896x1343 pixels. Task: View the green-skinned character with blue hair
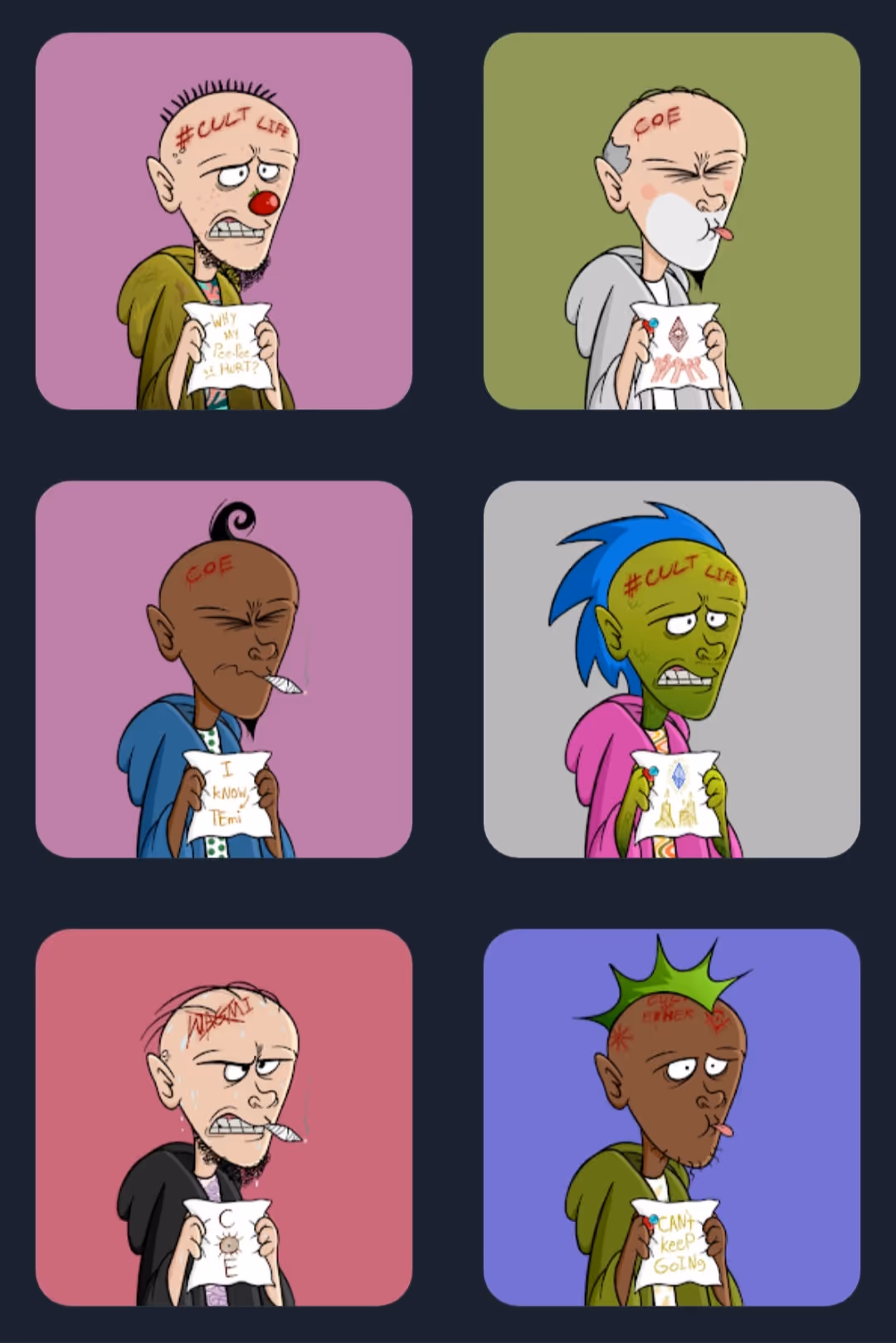pos(672,669)
